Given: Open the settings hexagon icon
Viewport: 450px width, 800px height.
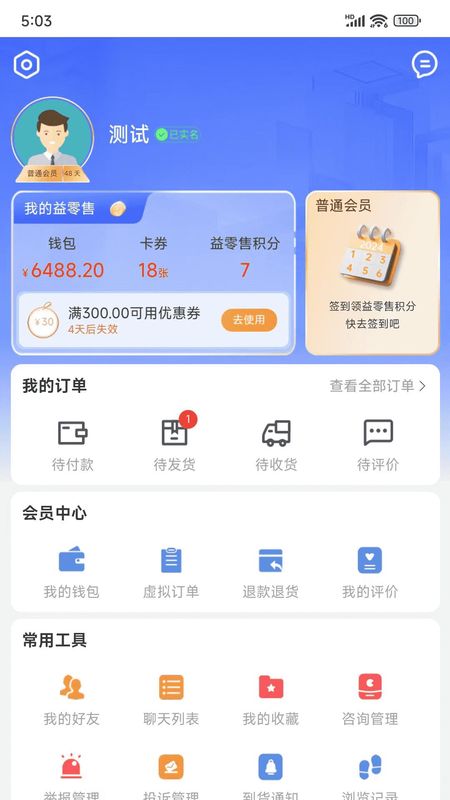Looking at the screenshot, I should click(x=27, y=65).
